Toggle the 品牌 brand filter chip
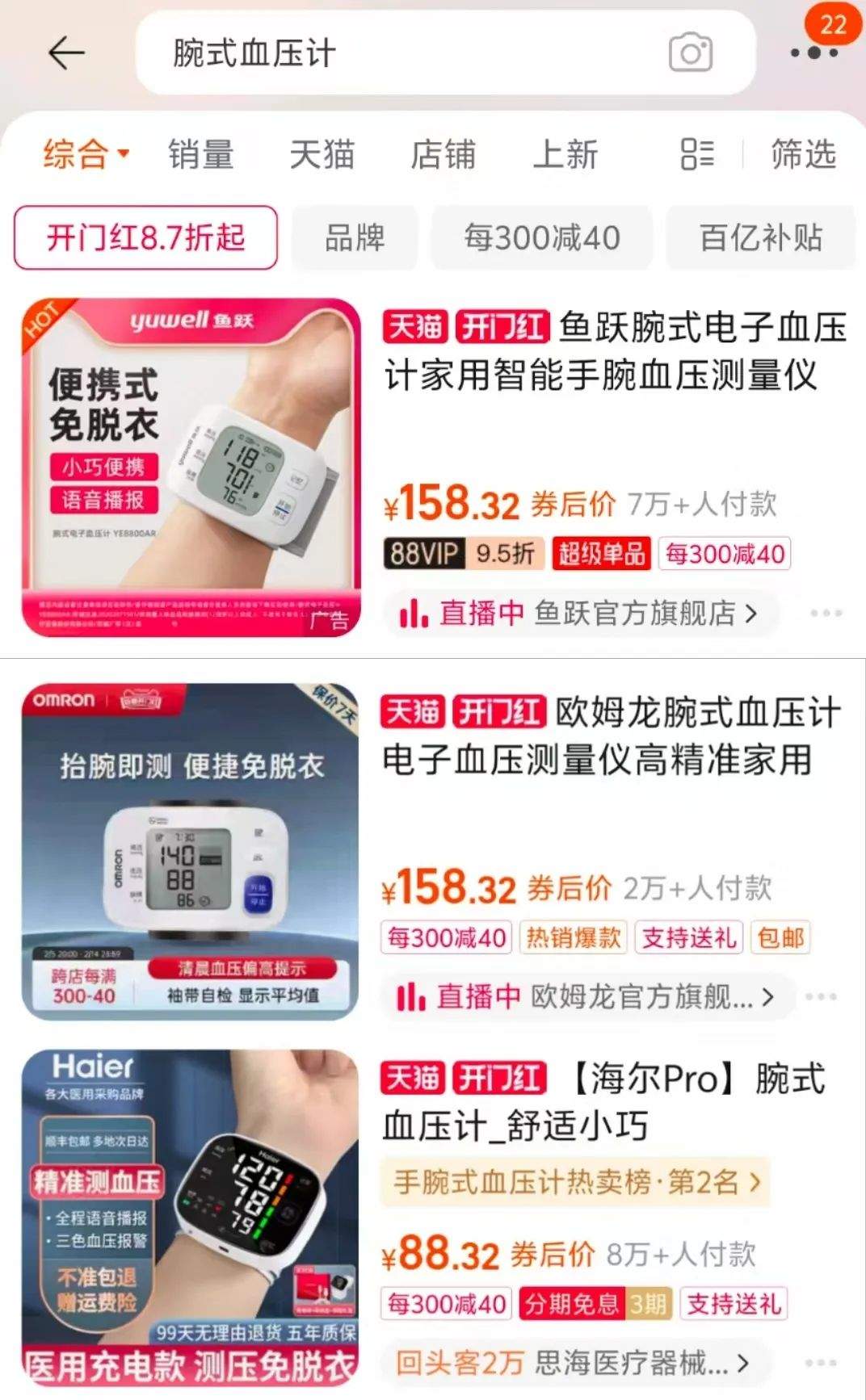866x1400 pixels. (354, 237)
